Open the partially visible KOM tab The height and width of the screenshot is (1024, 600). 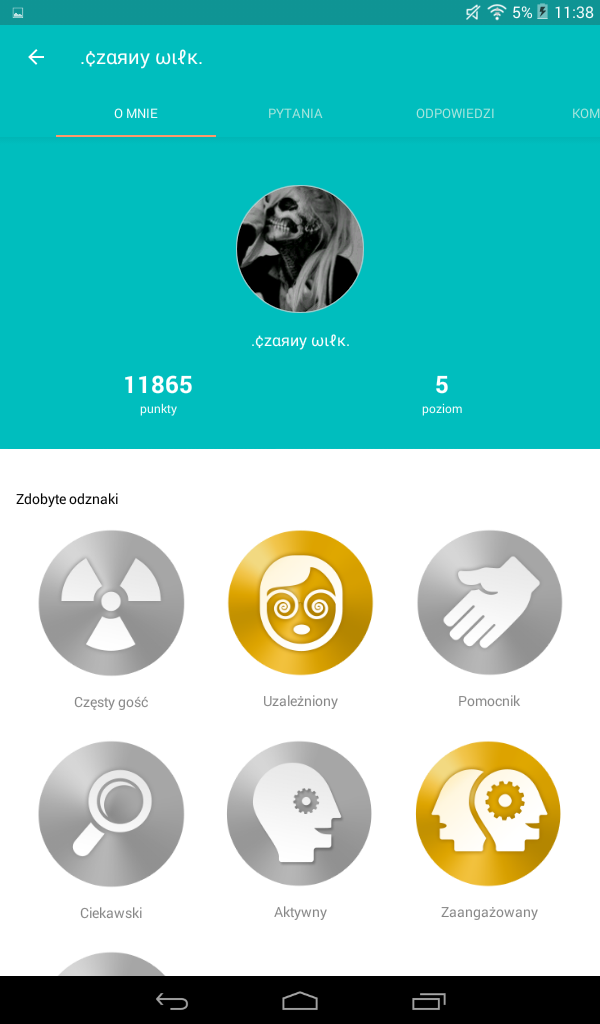(x=585, y=114)
